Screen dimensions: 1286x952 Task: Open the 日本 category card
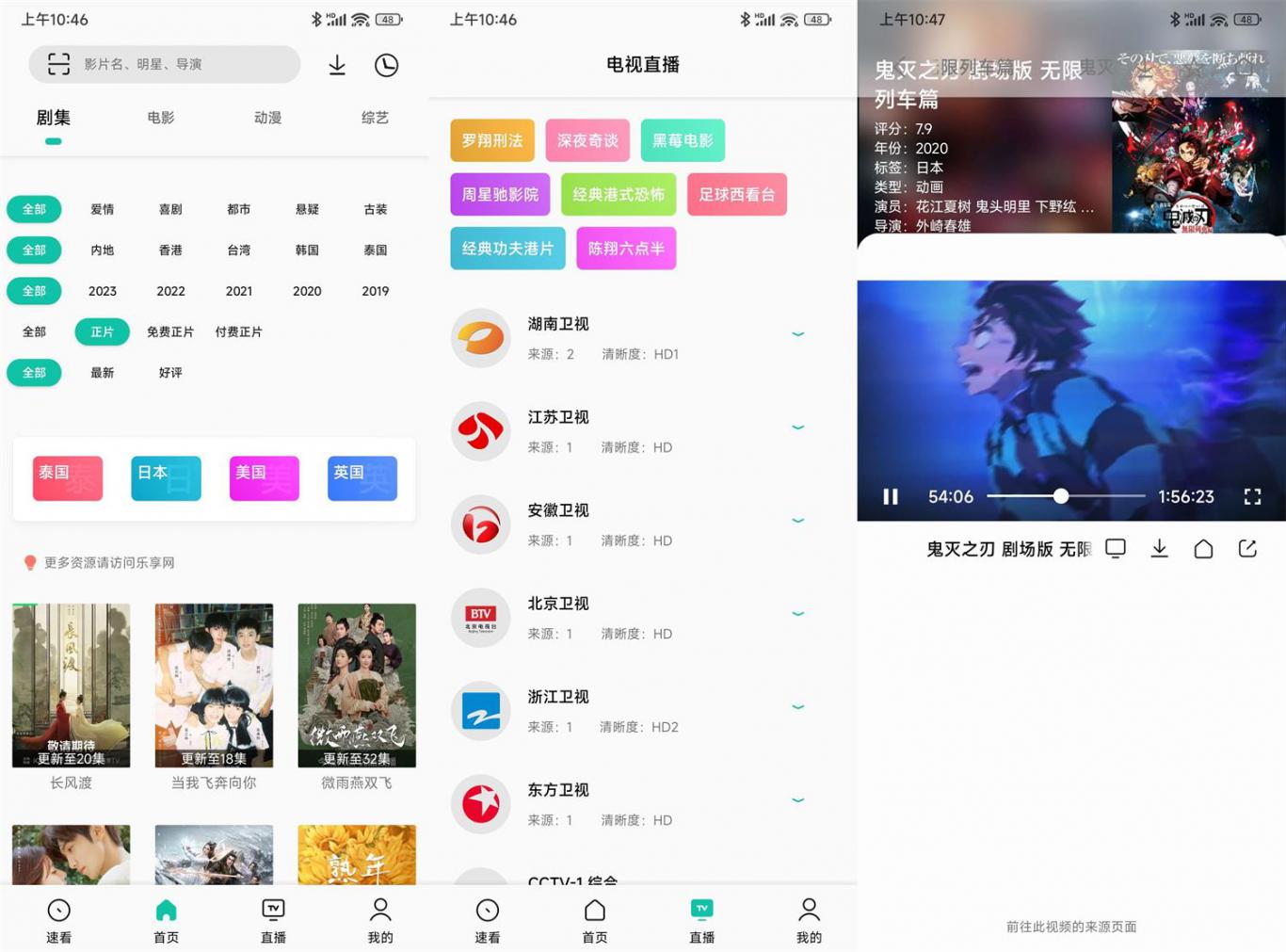point(166,477)
